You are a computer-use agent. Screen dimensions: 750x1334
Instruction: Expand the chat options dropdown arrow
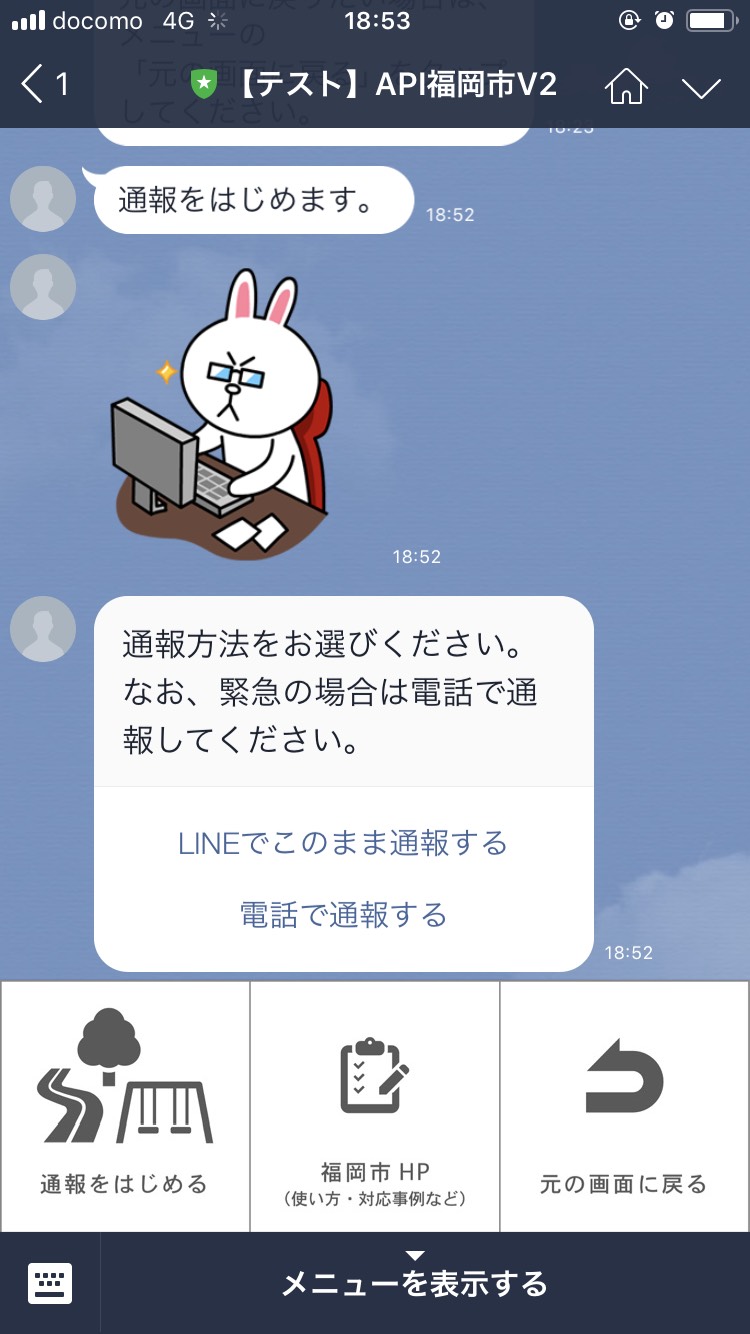(x=701, y=87)
